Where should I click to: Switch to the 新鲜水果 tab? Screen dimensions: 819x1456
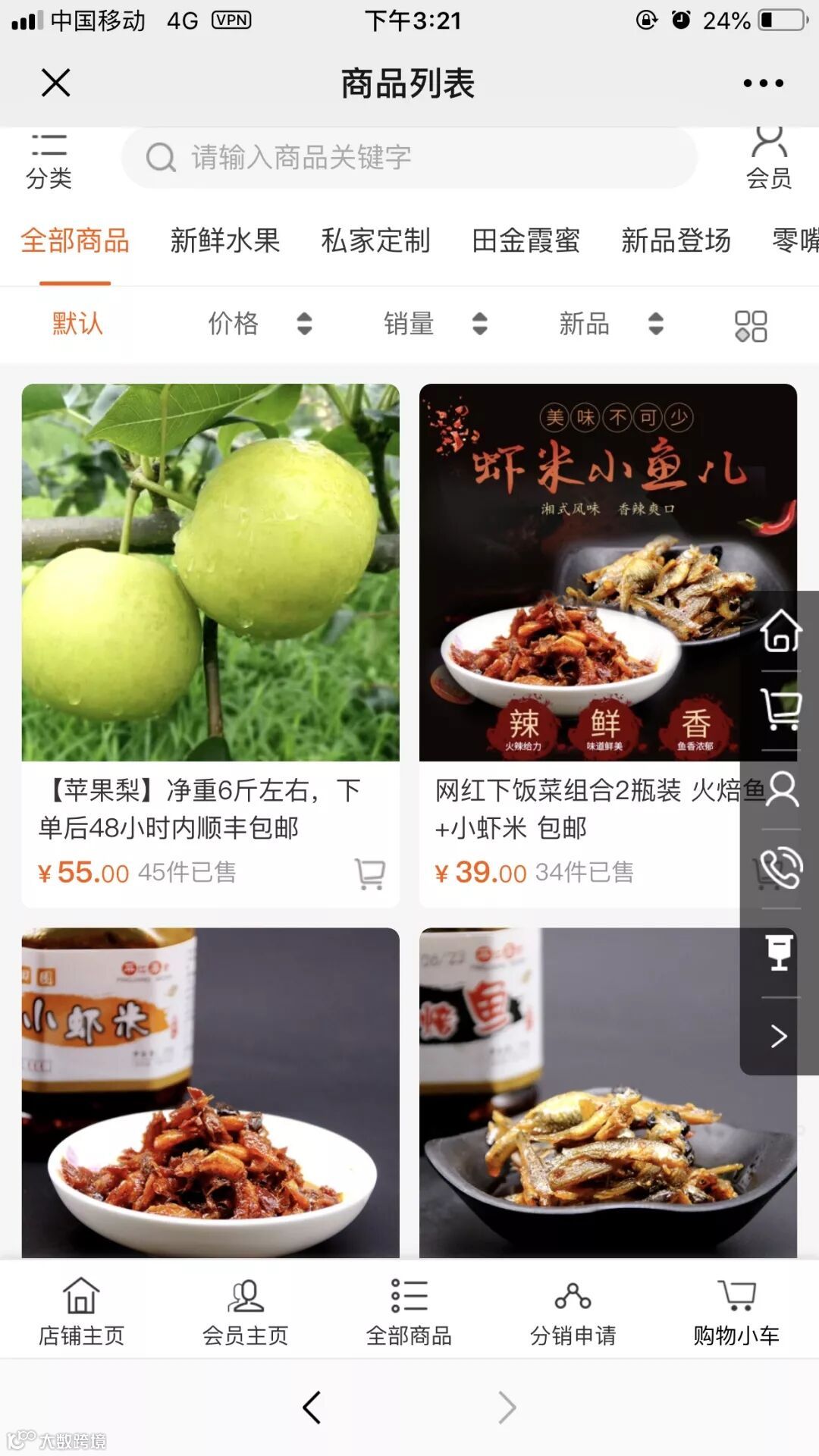tap(225, 241)
